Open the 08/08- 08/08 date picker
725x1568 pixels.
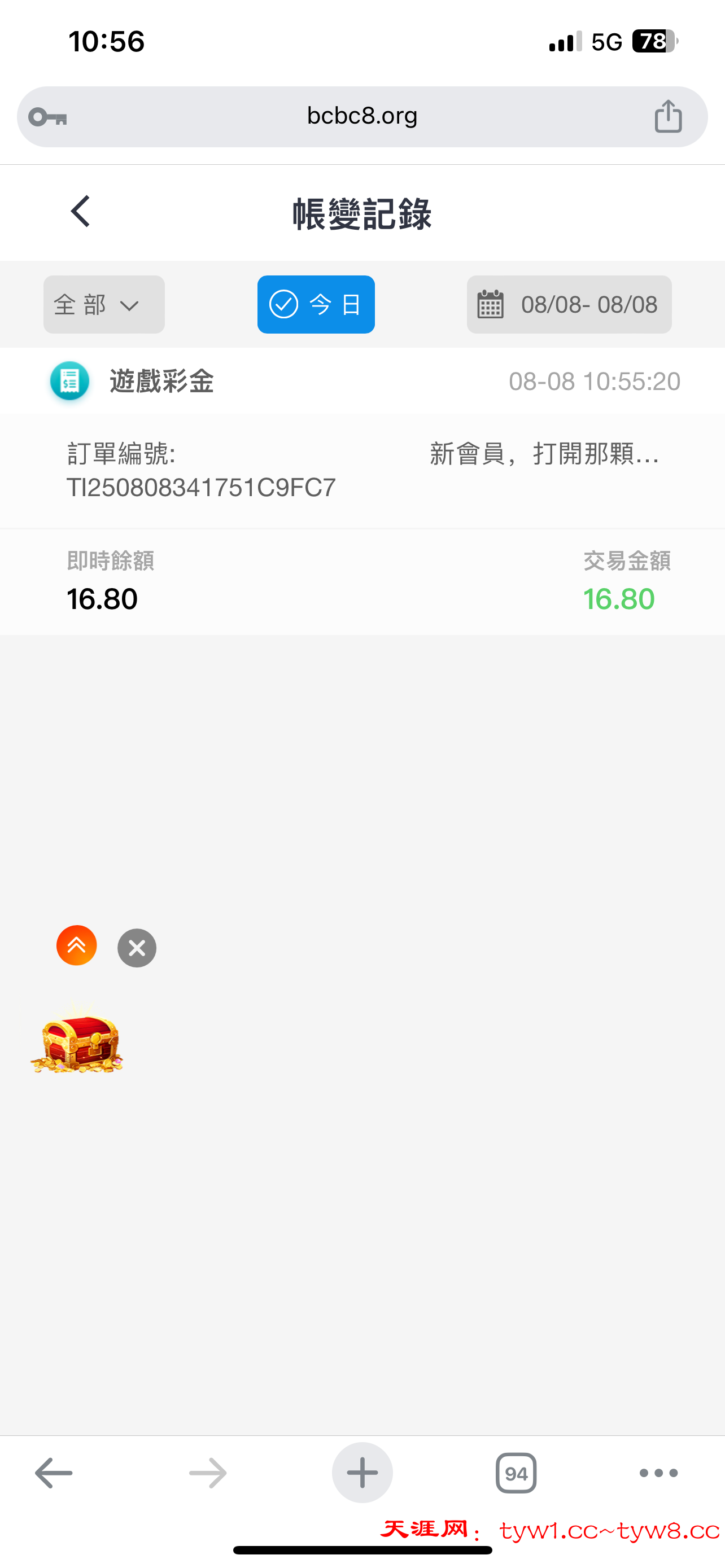tap(569, 304)
